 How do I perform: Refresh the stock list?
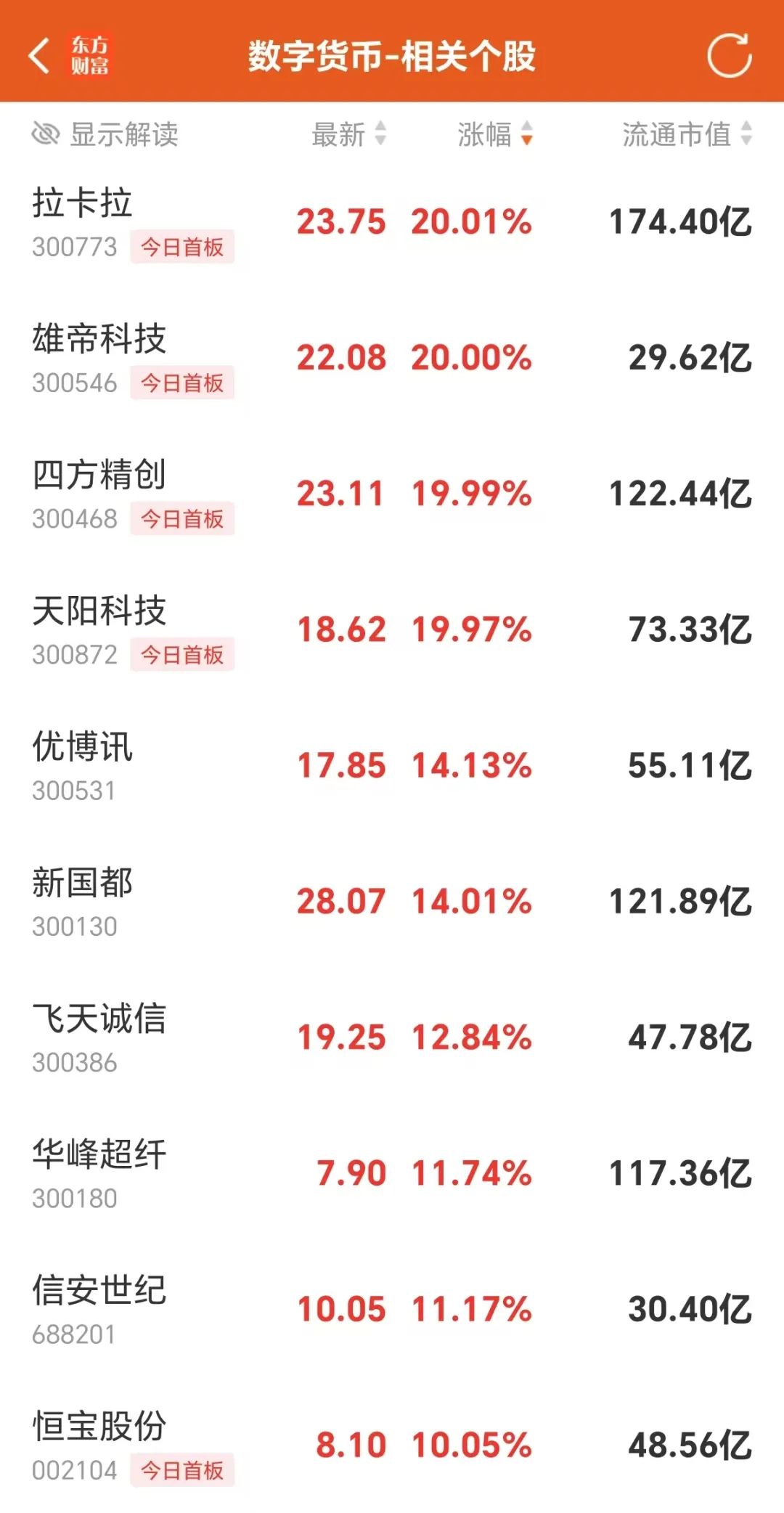729,55
